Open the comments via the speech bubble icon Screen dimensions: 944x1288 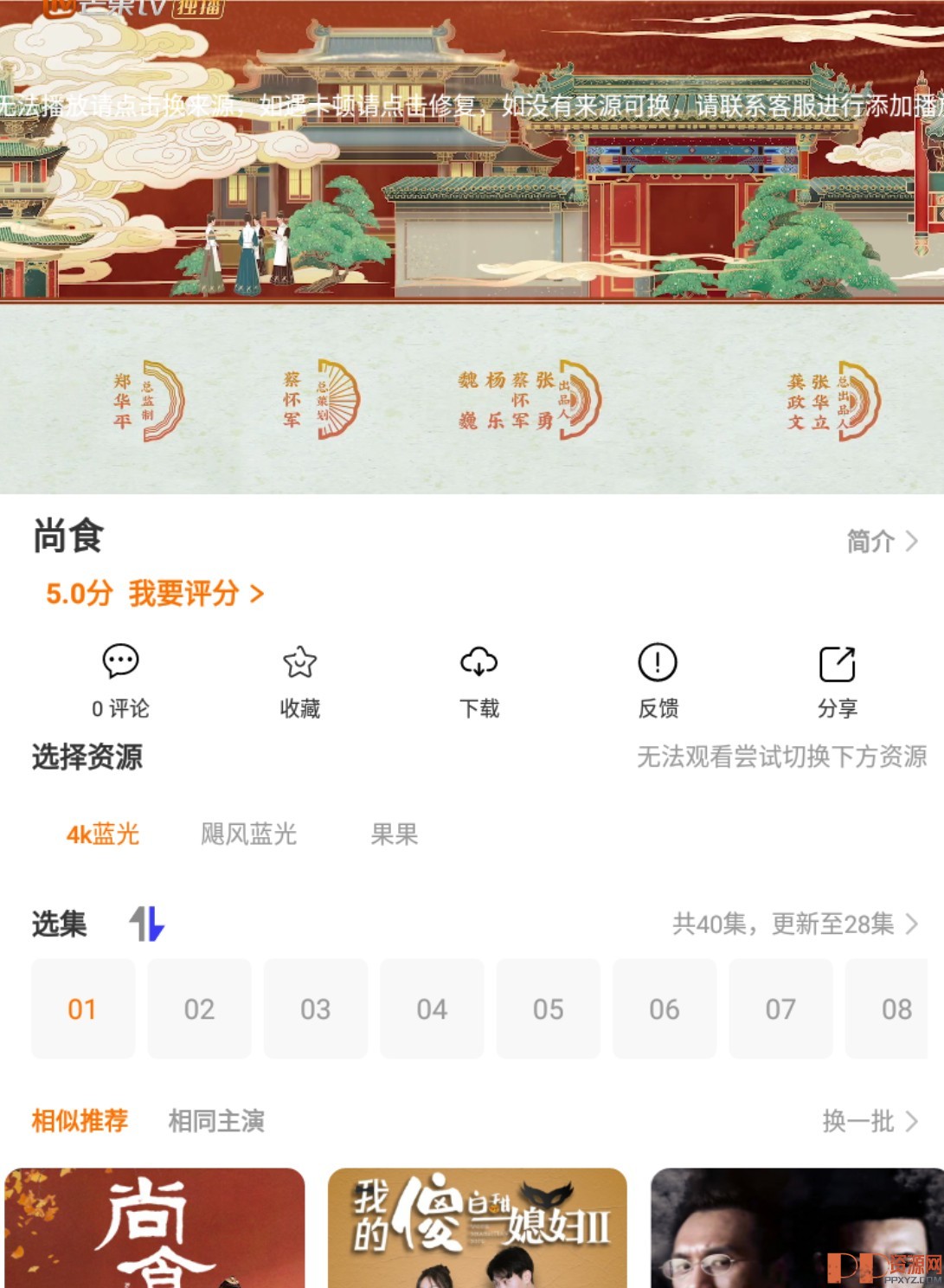[x=120, y=679]
